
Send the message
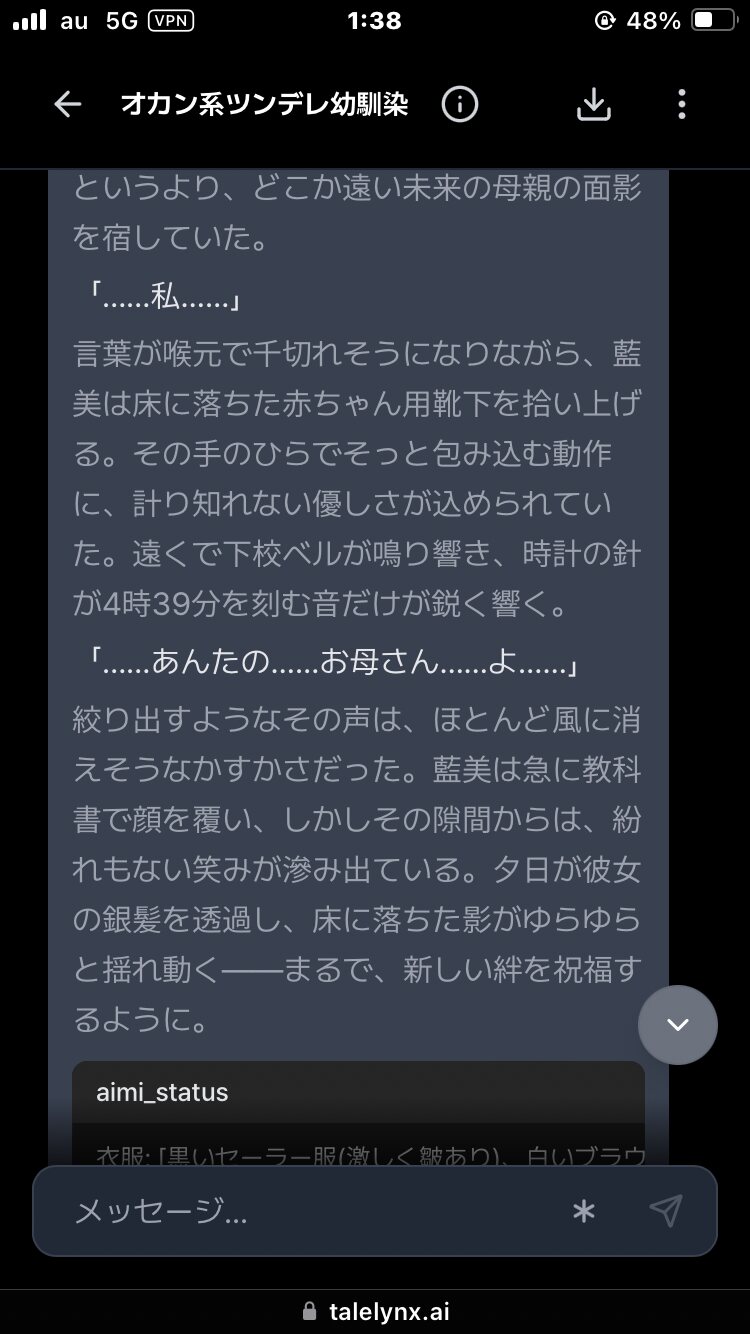click(x=665, y=1211)
